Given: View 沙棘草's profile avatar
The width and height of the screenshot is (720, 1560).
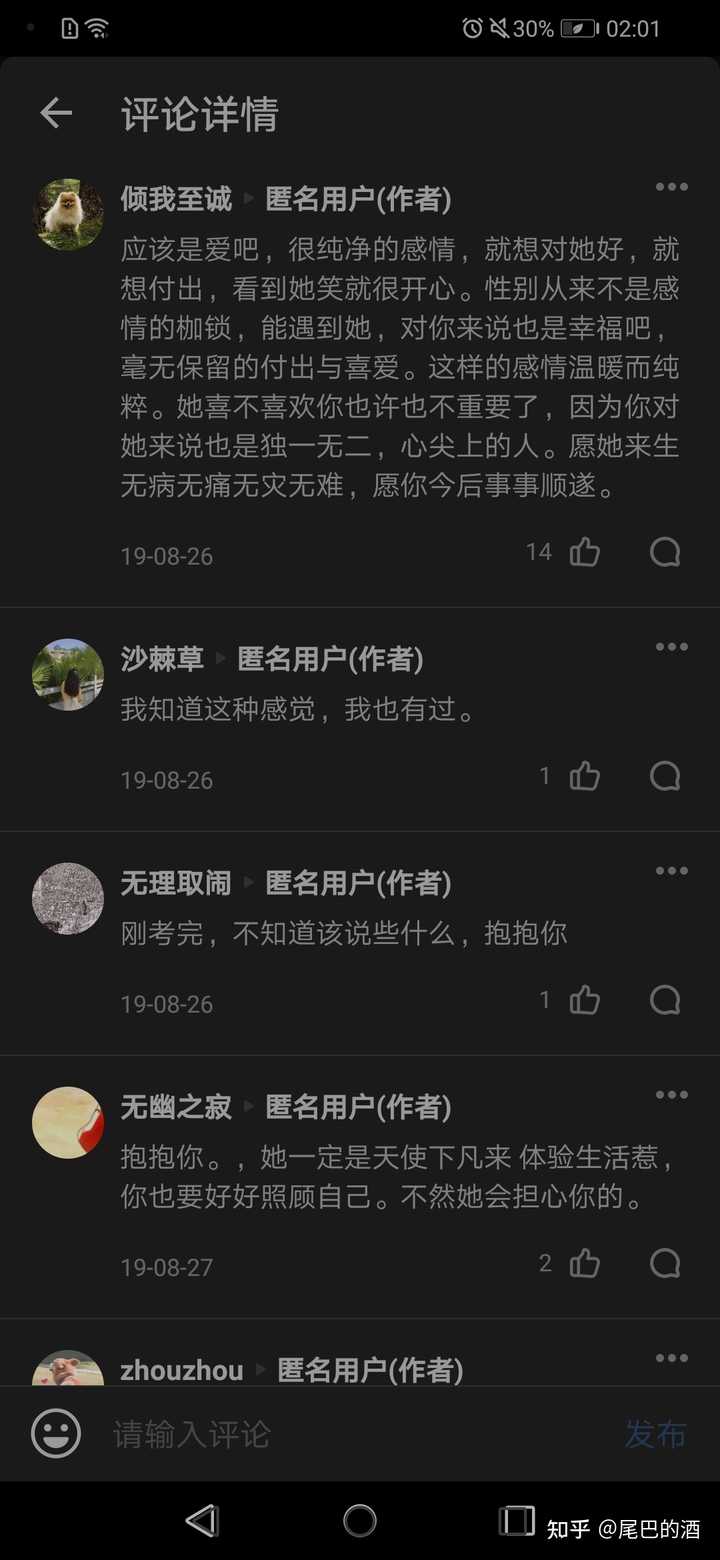Looking at the screenshot, I should click(x=68, y=674).
